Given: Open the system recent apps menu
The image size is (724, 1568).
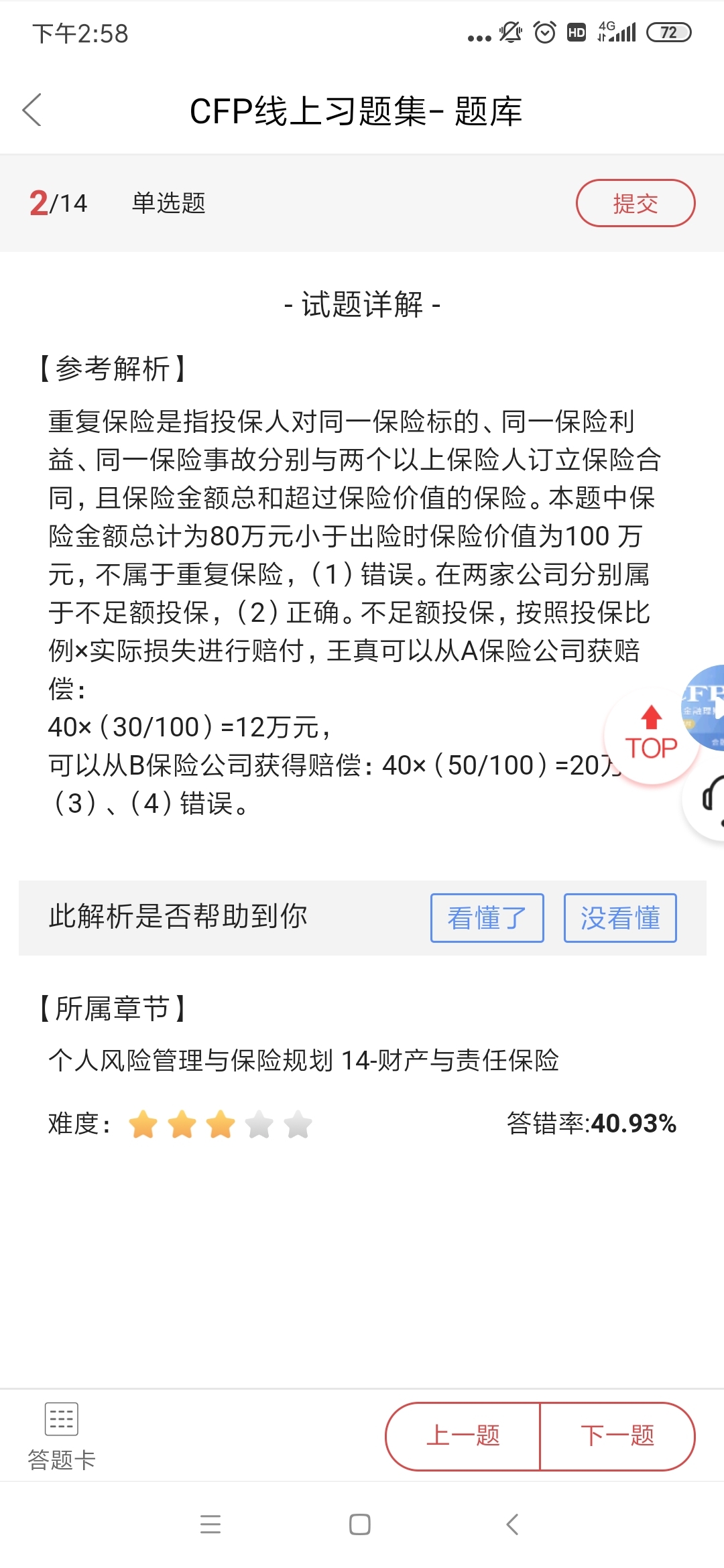Looking at the screenshot, I should click(x=210, y=1524).
